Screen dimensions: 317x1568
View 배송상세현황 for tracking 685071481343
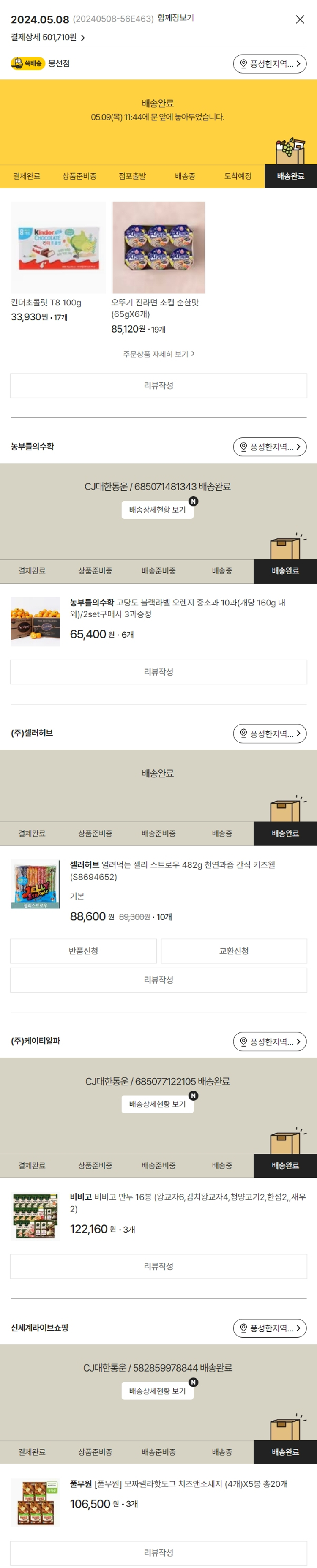coord(158,510)
